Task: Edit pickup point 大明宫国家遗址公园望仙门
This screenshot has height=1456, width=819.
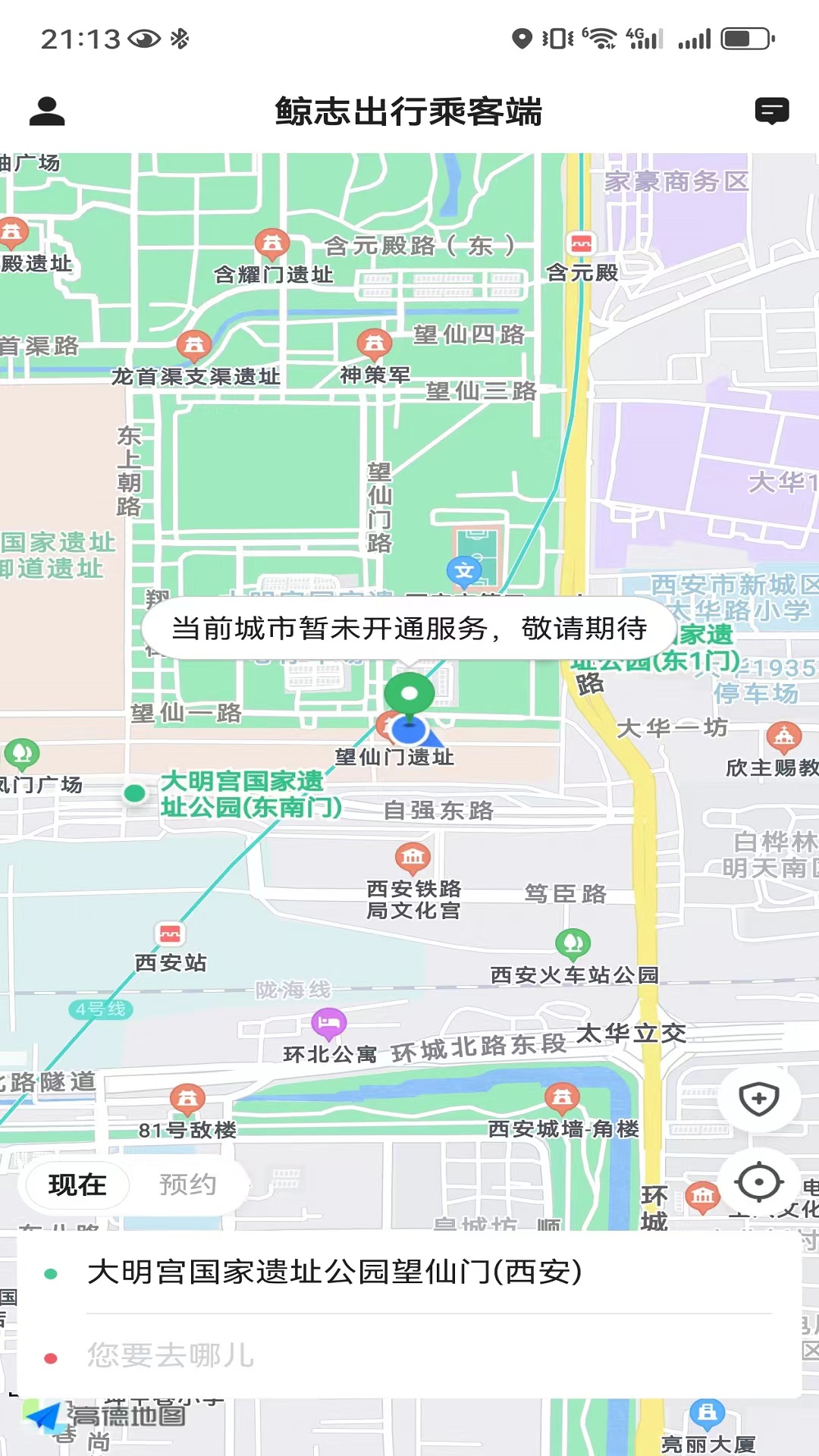Action: pos(334,1272)
